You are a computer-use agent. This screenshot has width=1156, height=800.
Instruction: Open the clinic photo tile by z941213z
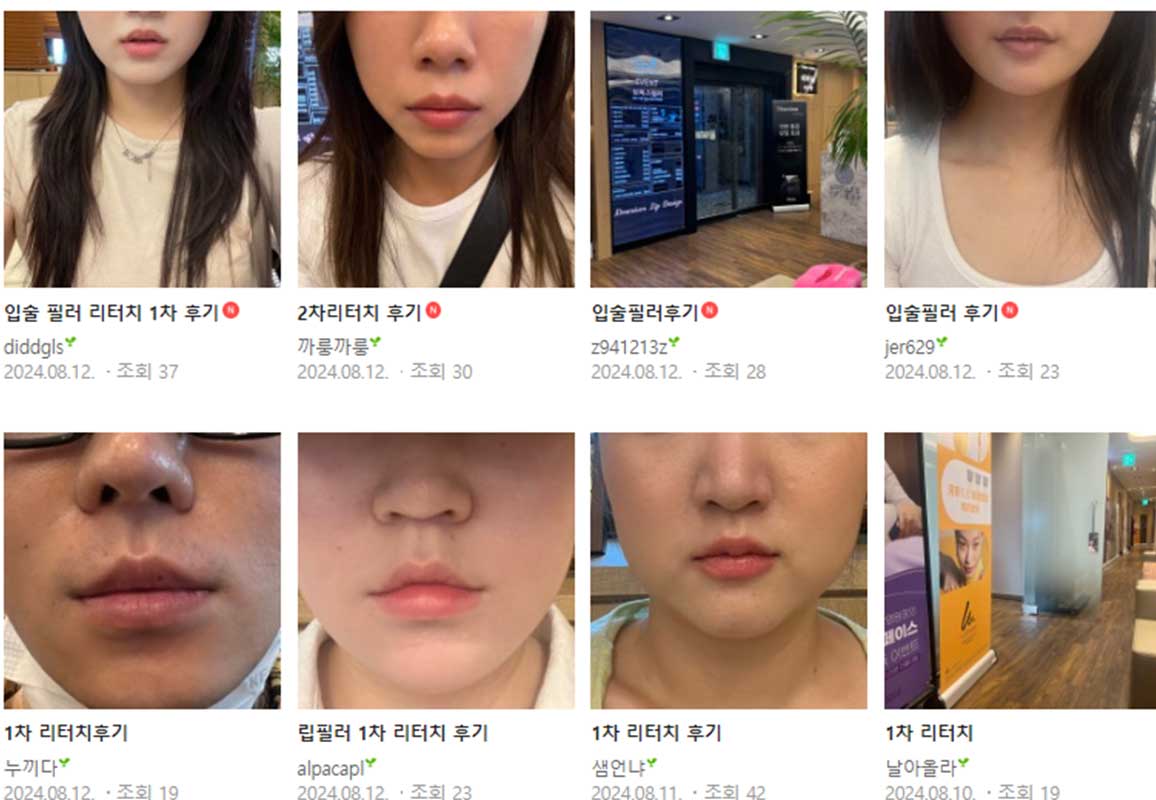coord(728,150)
